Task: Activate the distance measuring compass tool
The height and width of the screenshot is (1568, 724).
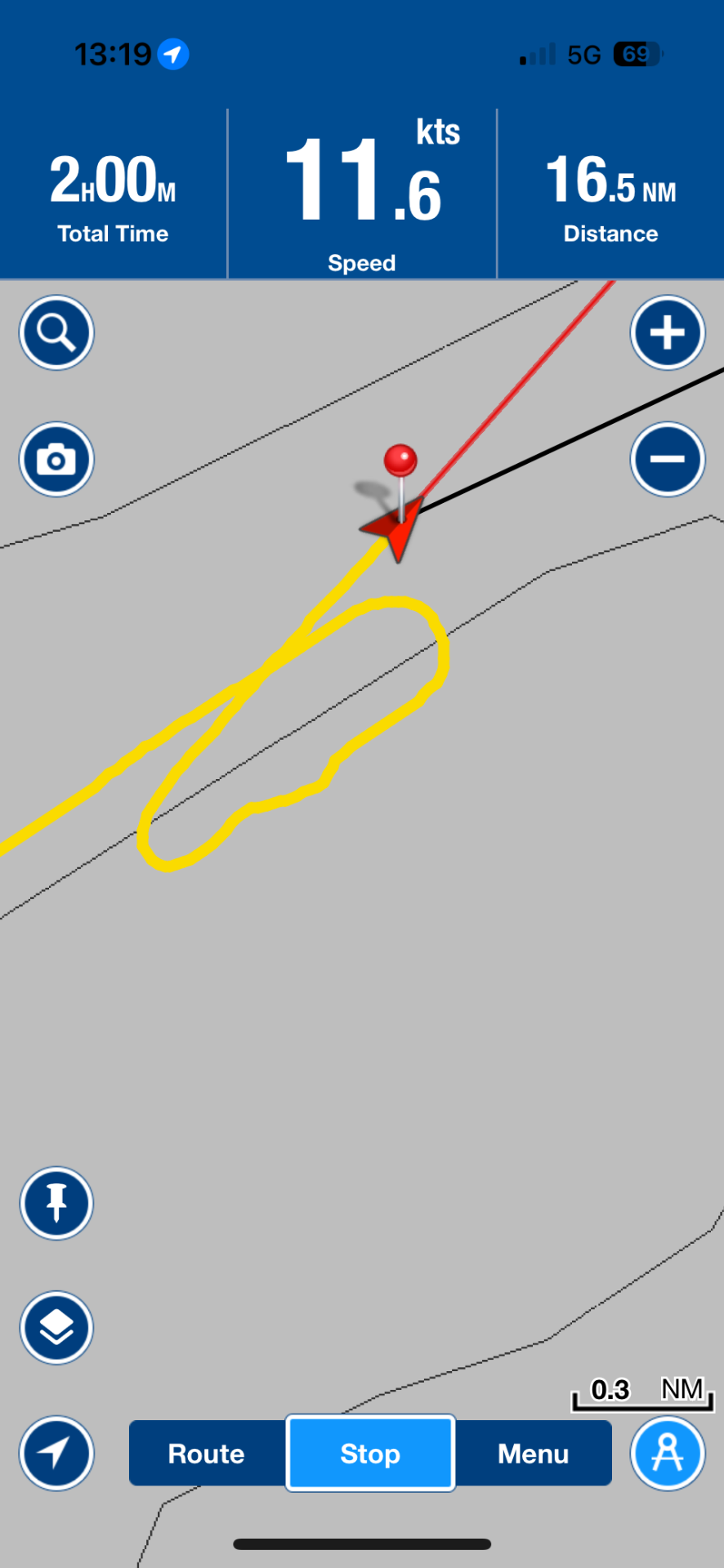Action: click(x=667, y=1453)
